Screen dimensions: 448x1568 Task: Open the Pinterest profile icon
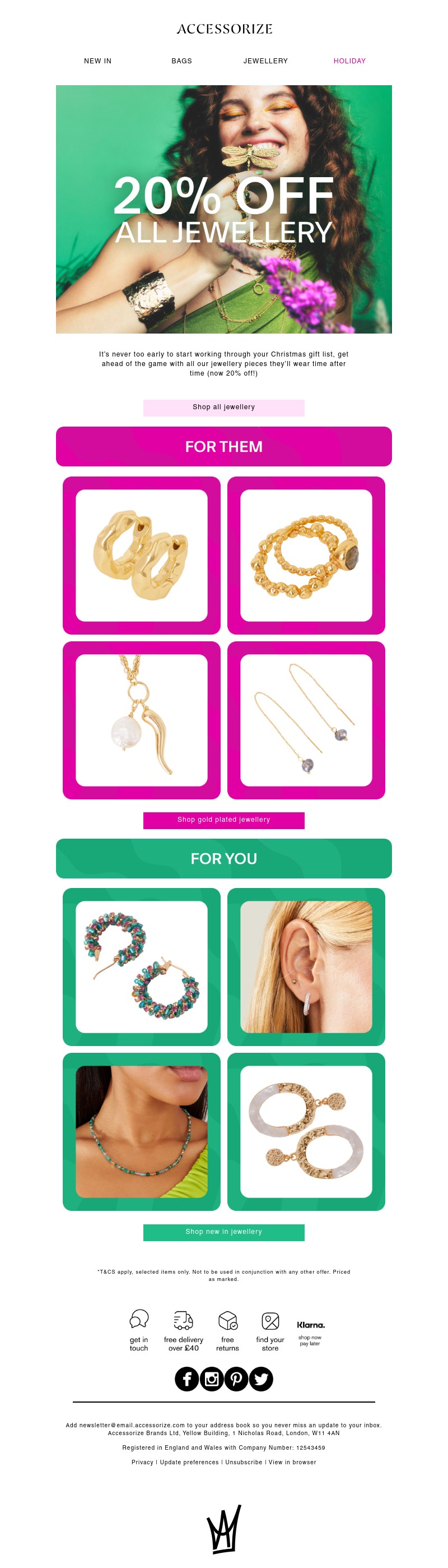click(x=236, y=1379)
